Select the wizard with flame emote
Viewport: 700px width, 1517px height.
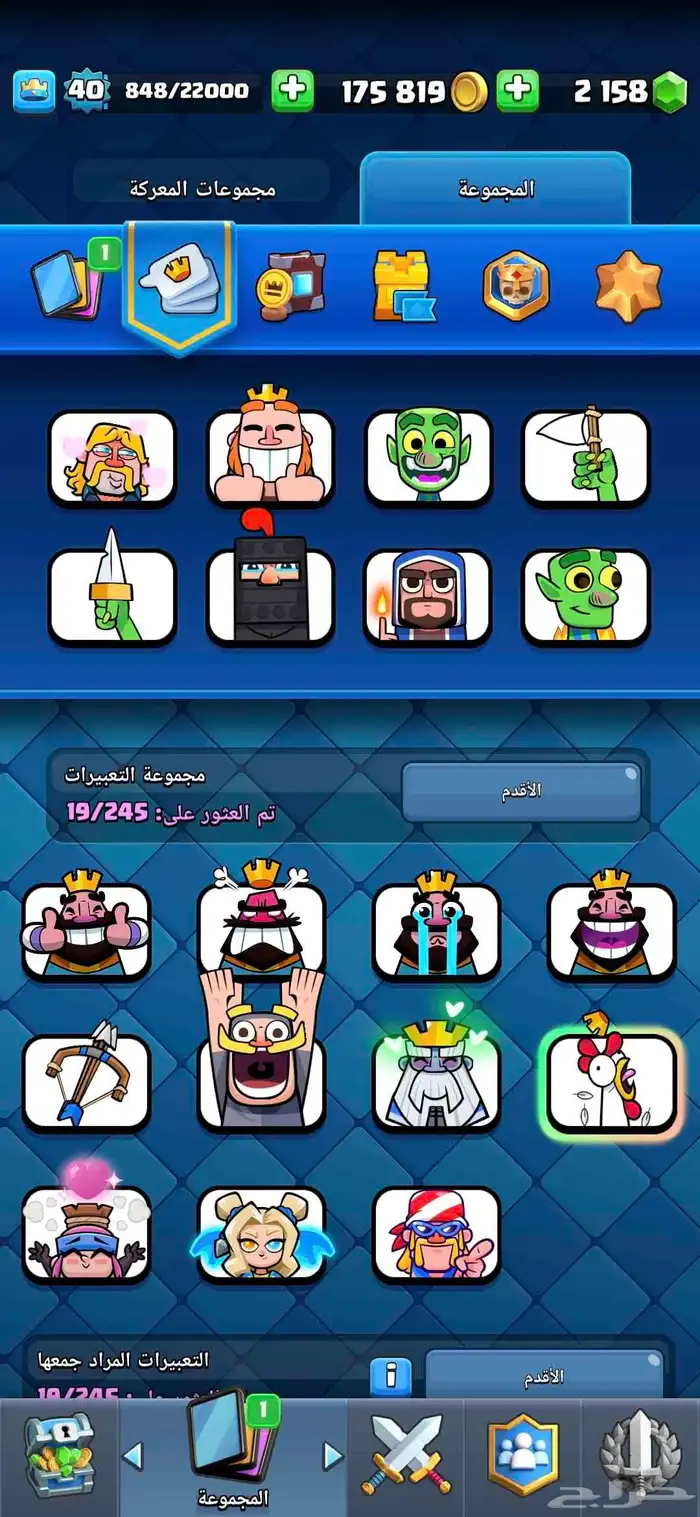pos(427,596)
